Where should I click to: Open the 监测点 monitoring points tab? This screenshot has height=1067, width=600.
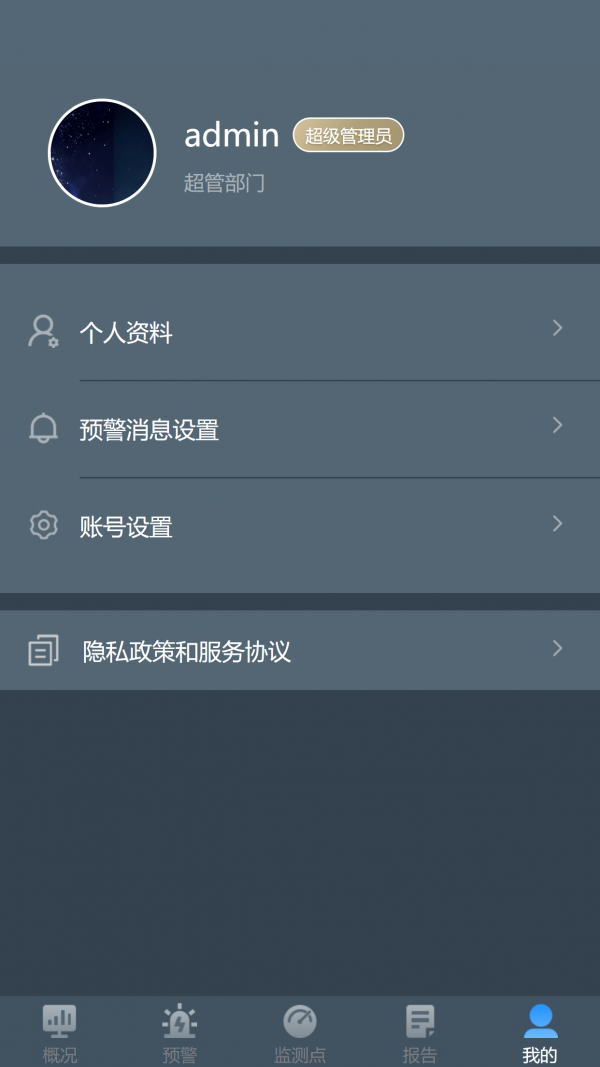tap(300, 1033)
